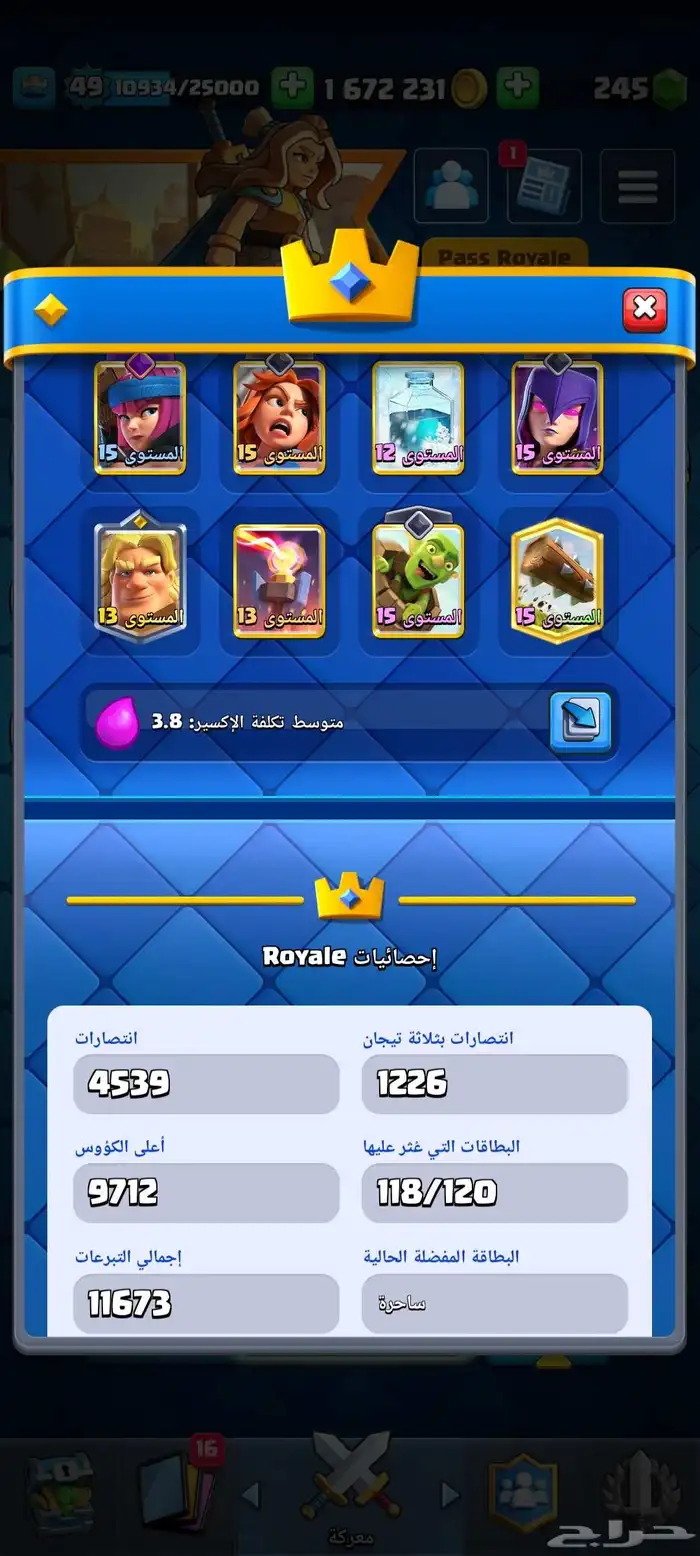Open the Log card
Viewport: 700px width, 1556px height.
(x=557, y=580)
